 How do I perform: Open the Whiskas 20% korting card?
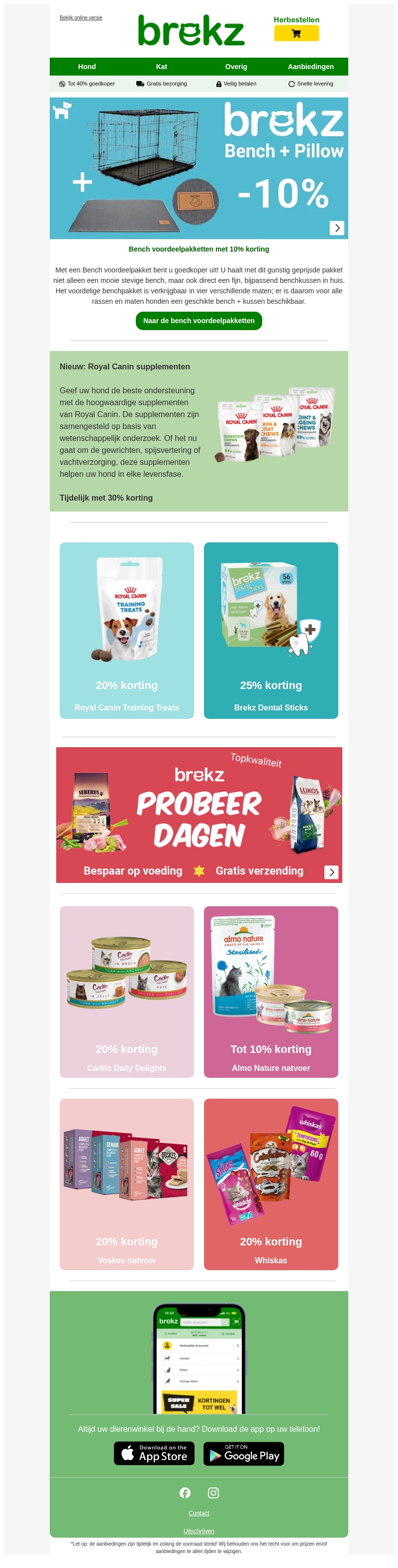[x=271, y=1184]
